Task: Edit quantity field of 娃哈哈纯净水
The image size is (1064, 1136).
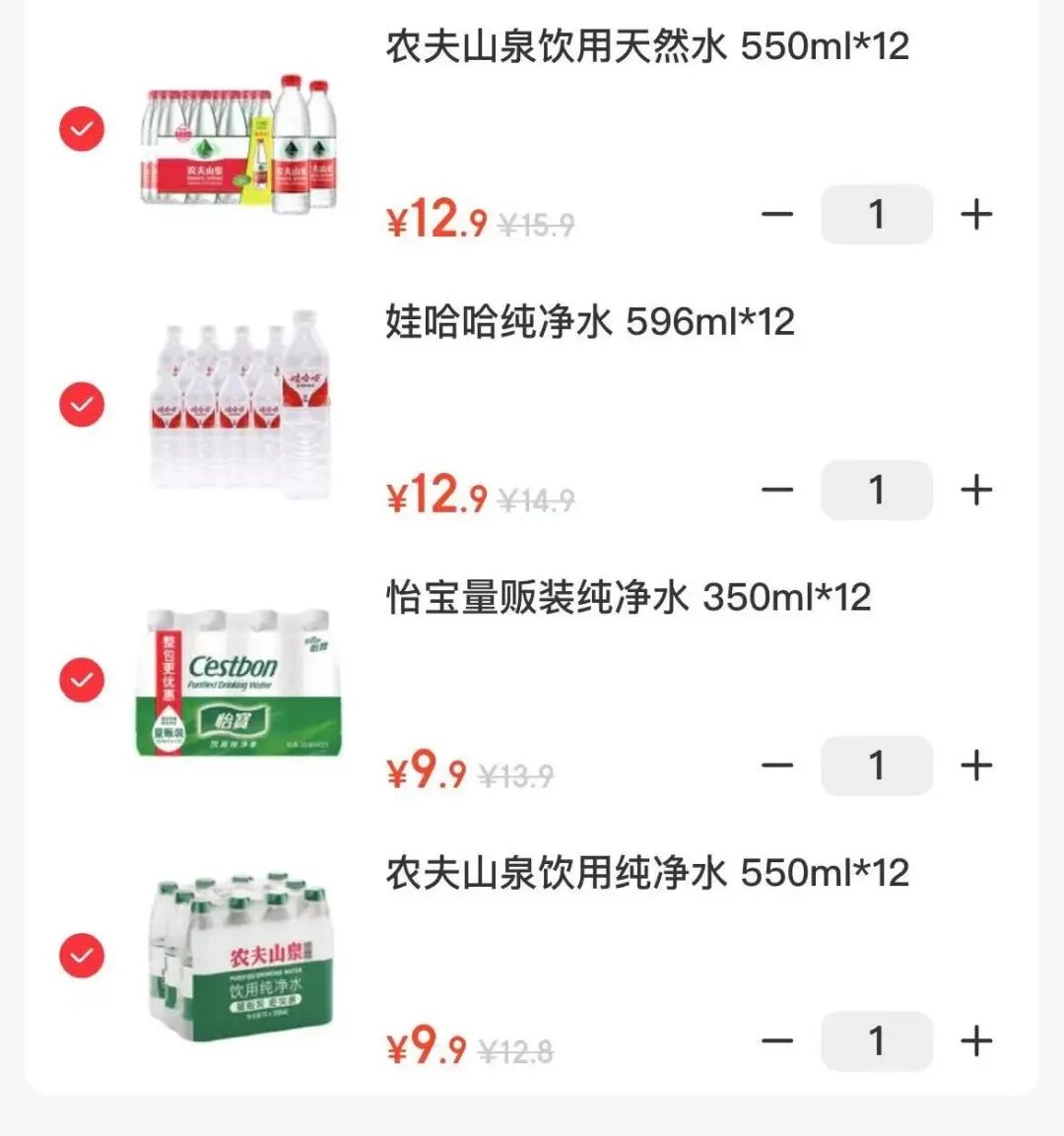Action: click(876, 490)
